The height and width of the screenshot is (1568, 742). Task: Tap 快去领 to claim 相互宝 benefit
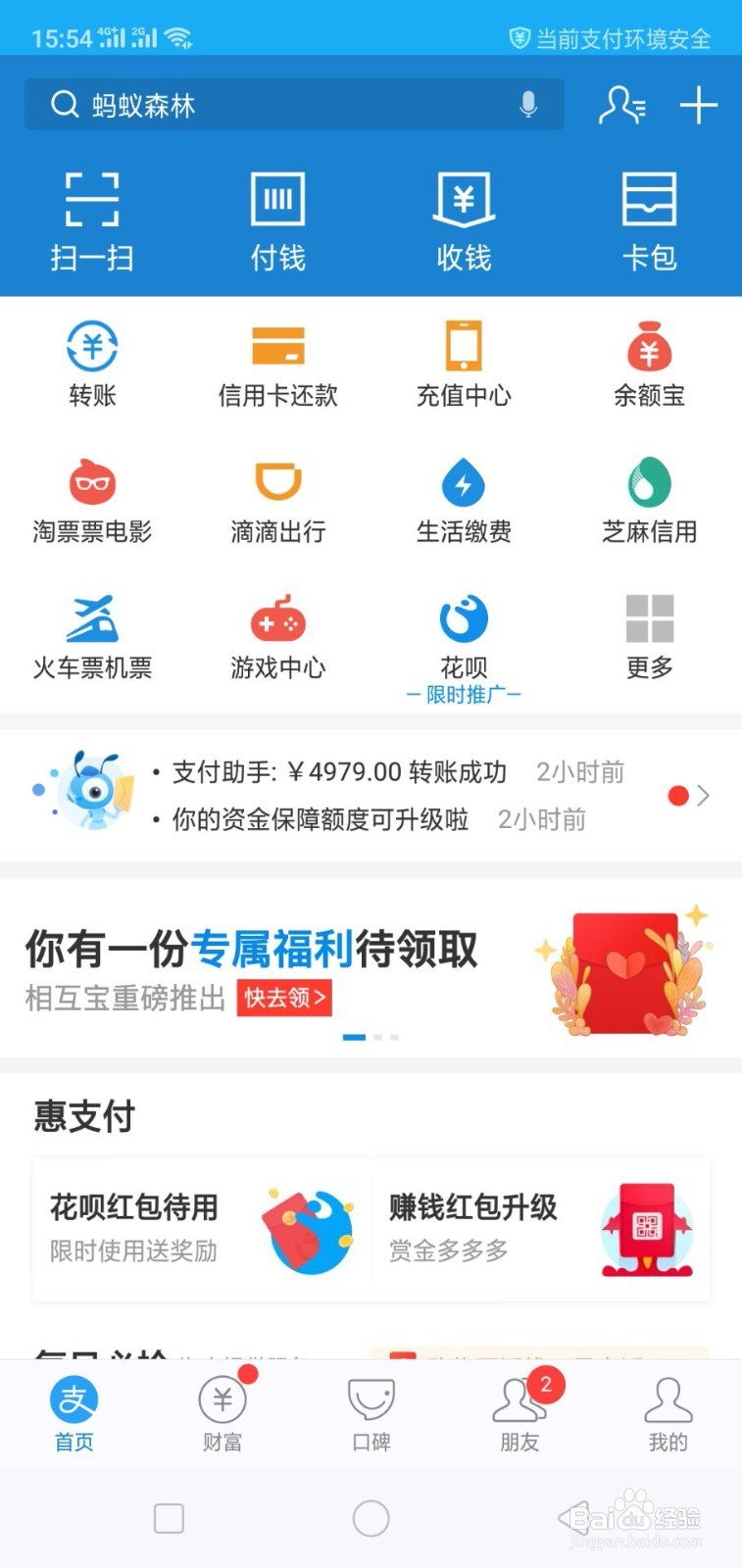click(x=283, y=998)
